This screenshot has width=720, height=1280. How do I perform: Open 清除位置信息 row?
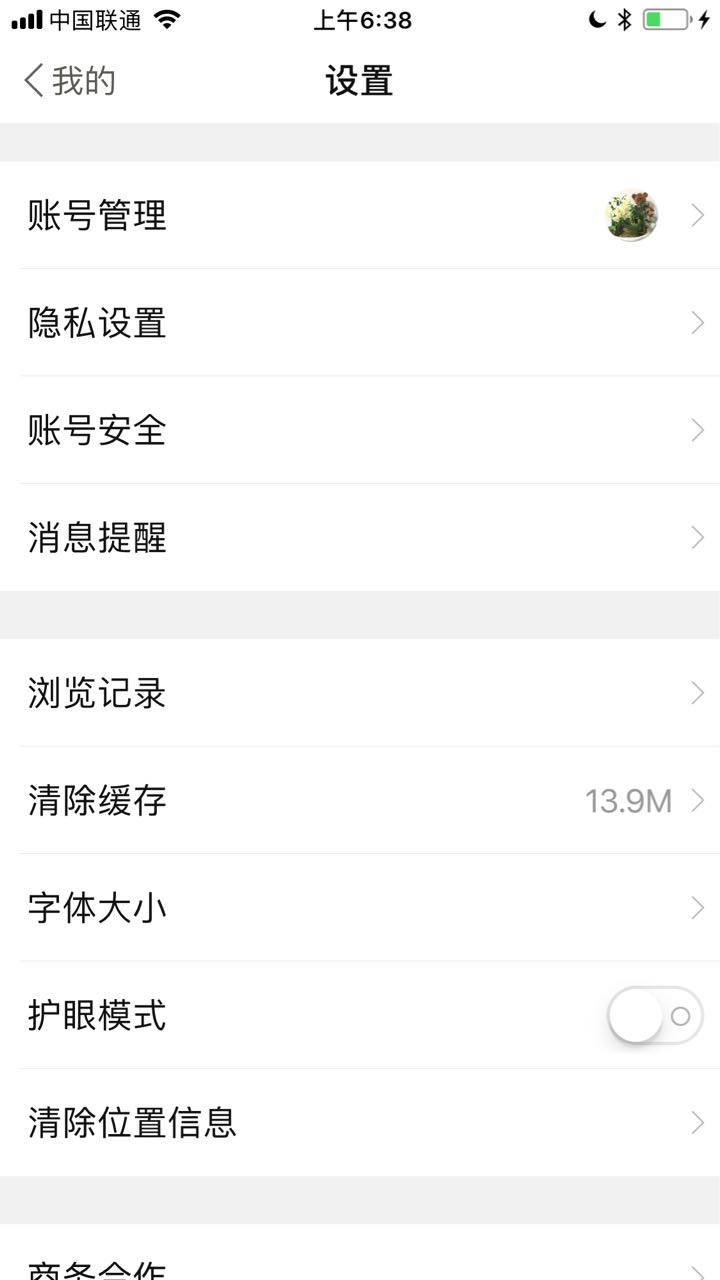[x=360, y=1123]
